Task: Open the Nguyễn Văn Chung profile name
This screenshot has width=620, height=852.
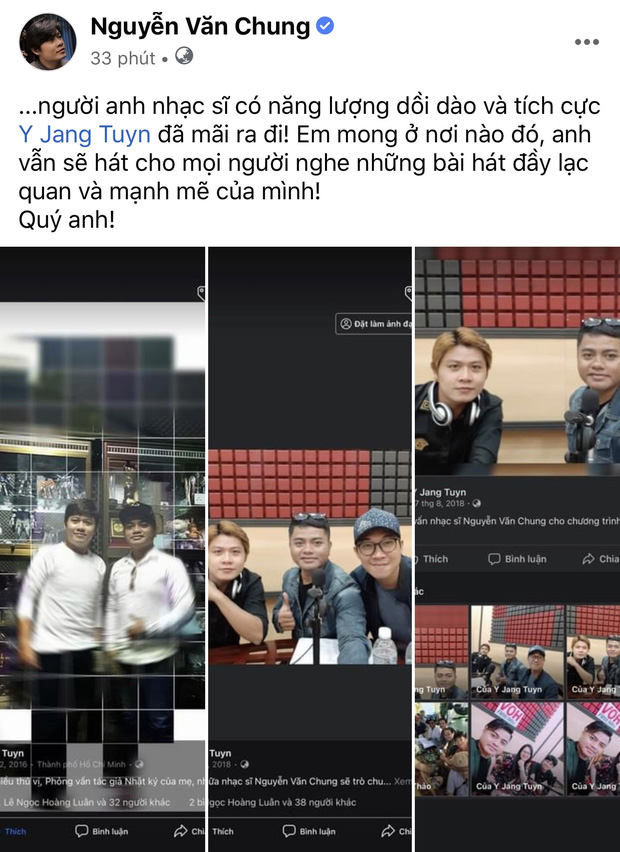Action: click(200, 27)
